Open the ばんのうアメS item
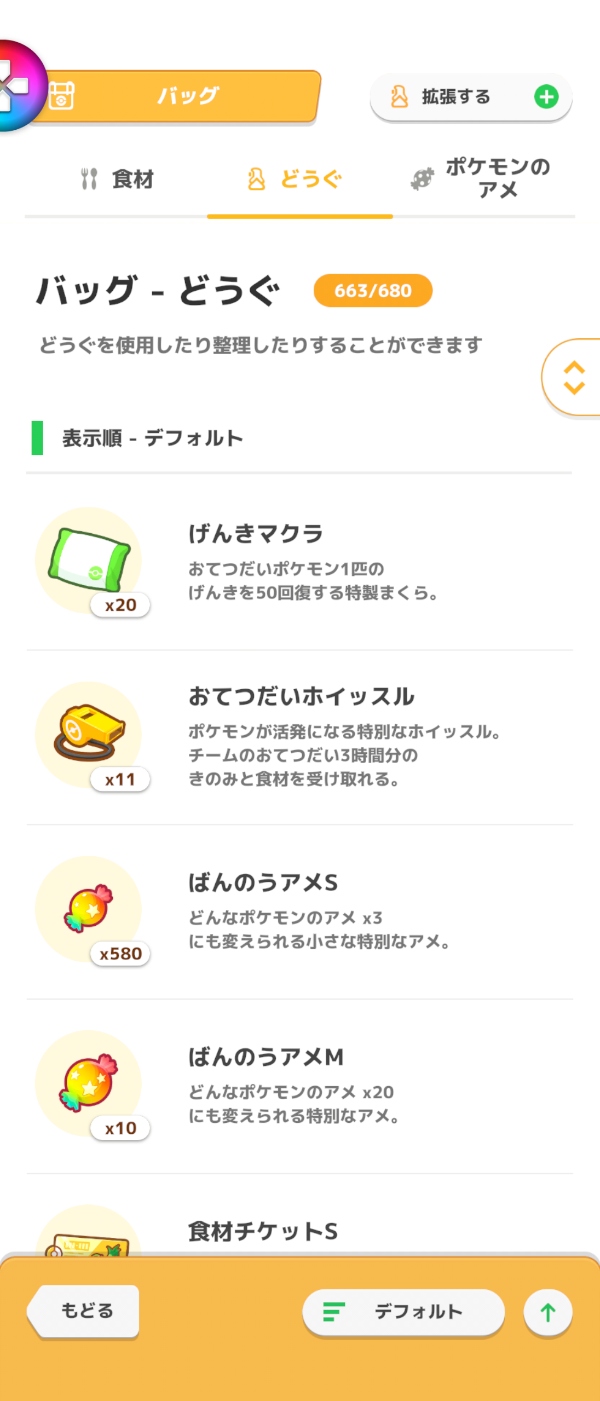 300,911
